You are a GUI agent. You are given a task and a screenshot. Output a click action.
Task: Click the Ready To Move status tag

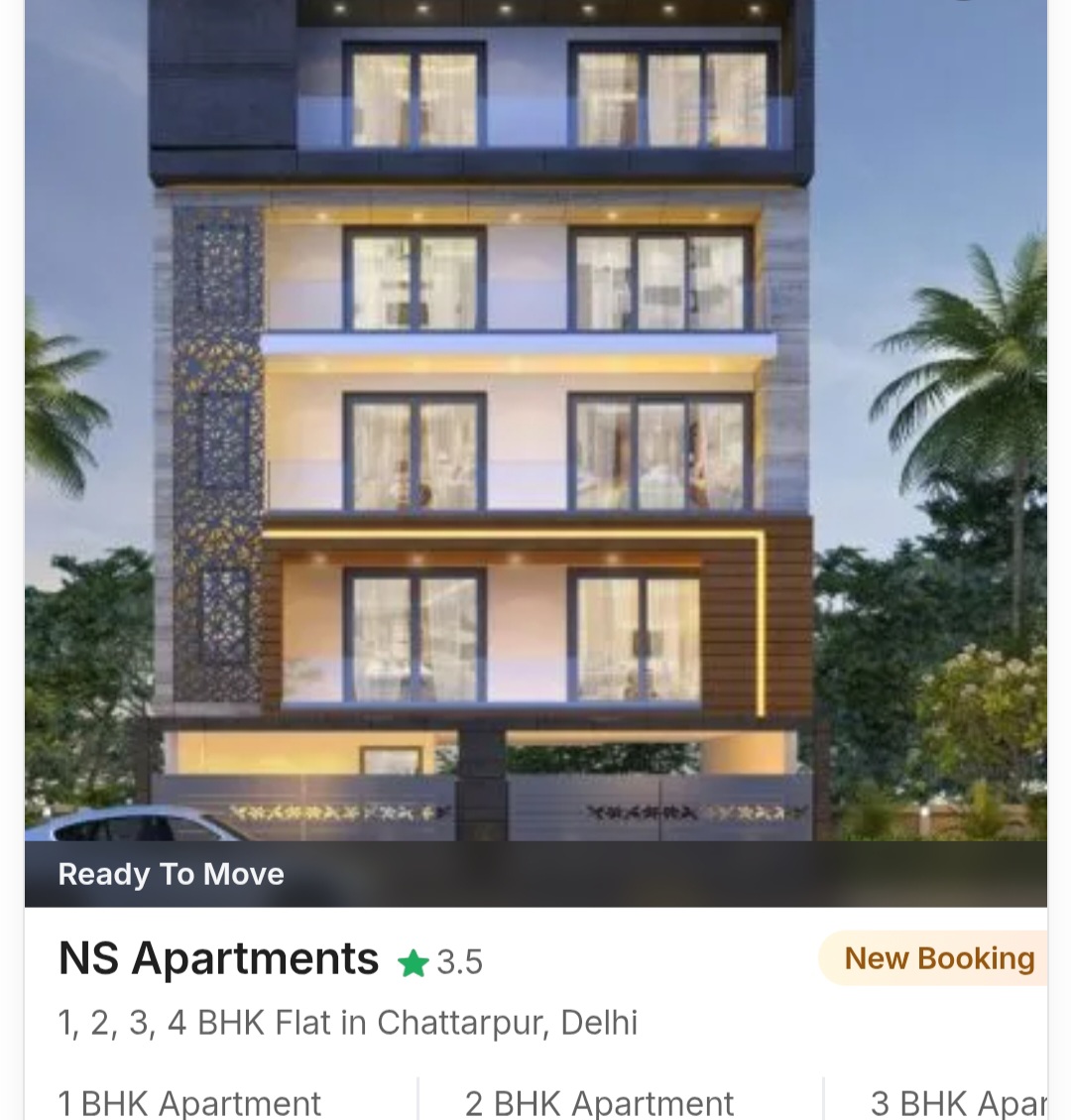coord(171,874)
